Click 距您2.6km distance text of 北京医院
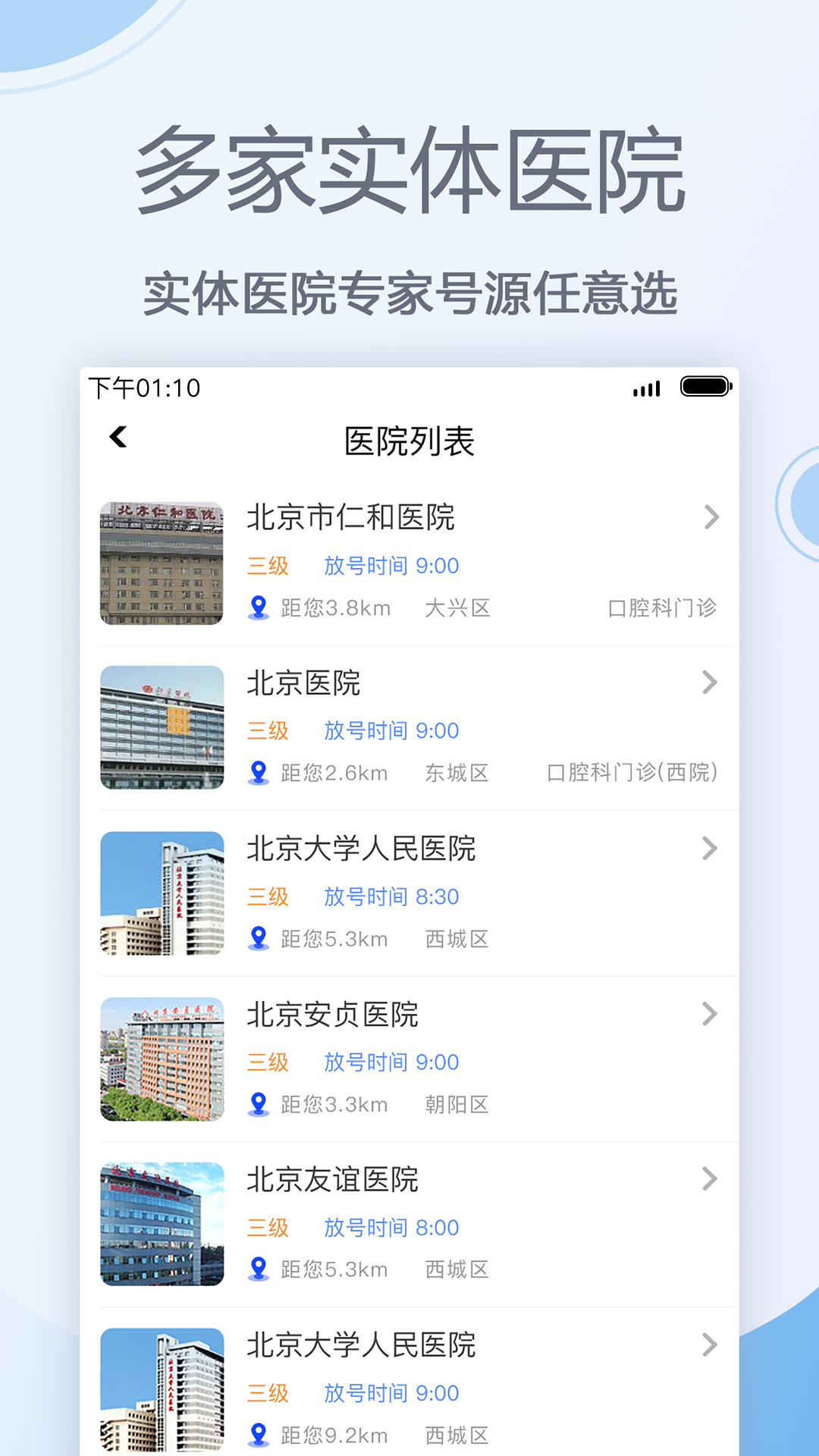This screenshot has width=819, height=1456. [334, 773]
